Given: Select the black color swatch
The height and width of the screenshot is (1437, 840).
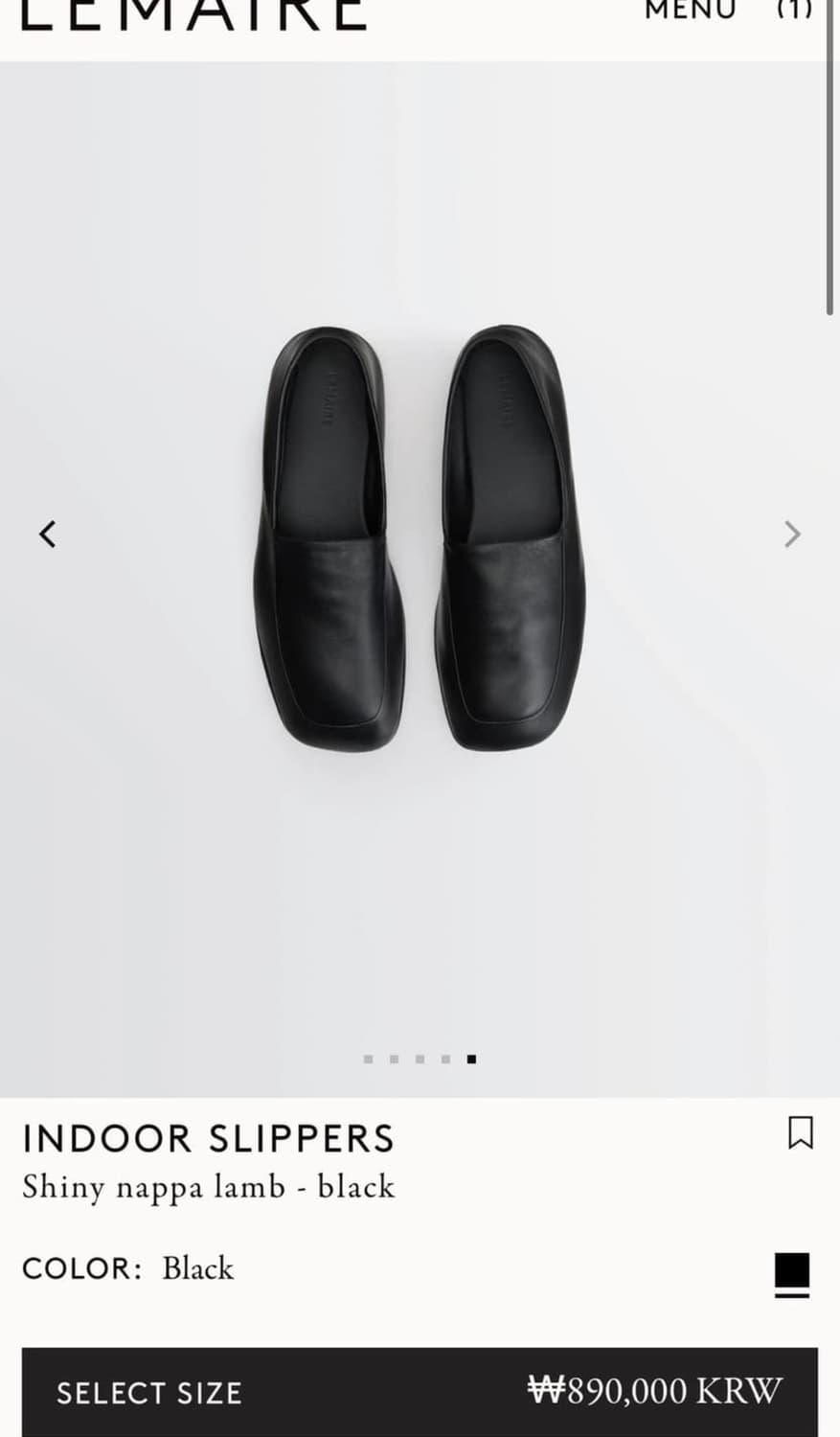Looking at the screenshot, I should click(791, 1272).
